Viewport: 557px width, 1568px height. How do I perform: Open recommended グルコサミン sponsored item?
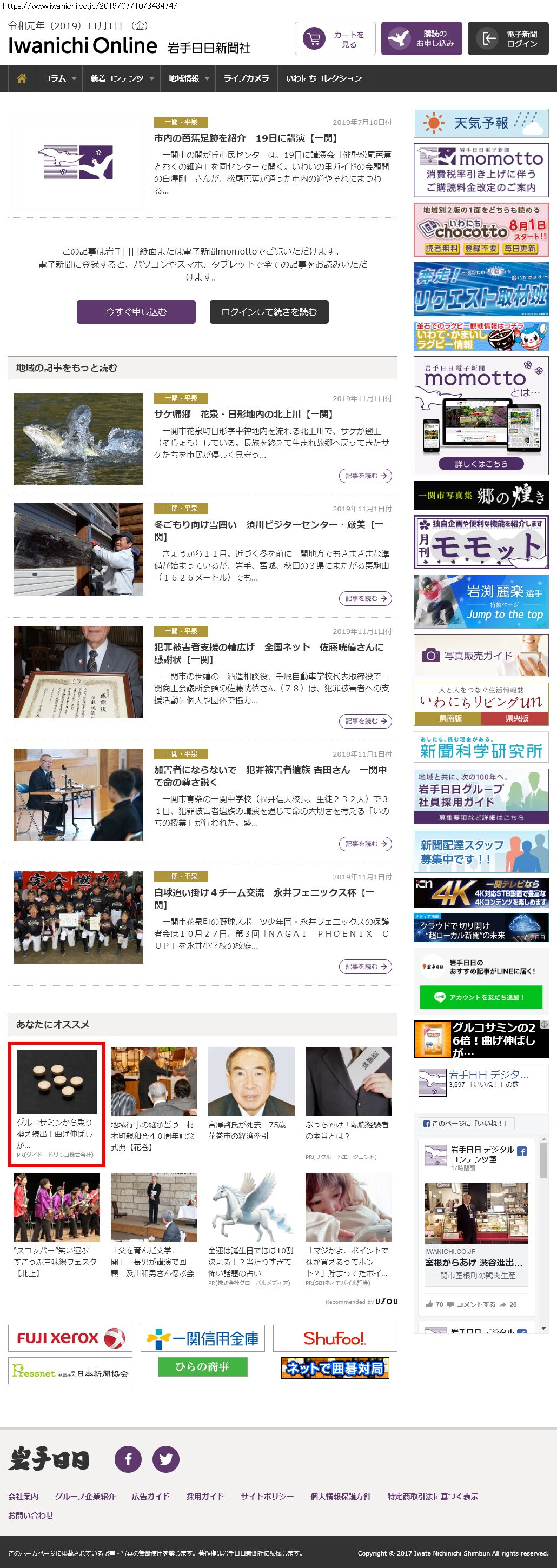tap(57, 1104)
